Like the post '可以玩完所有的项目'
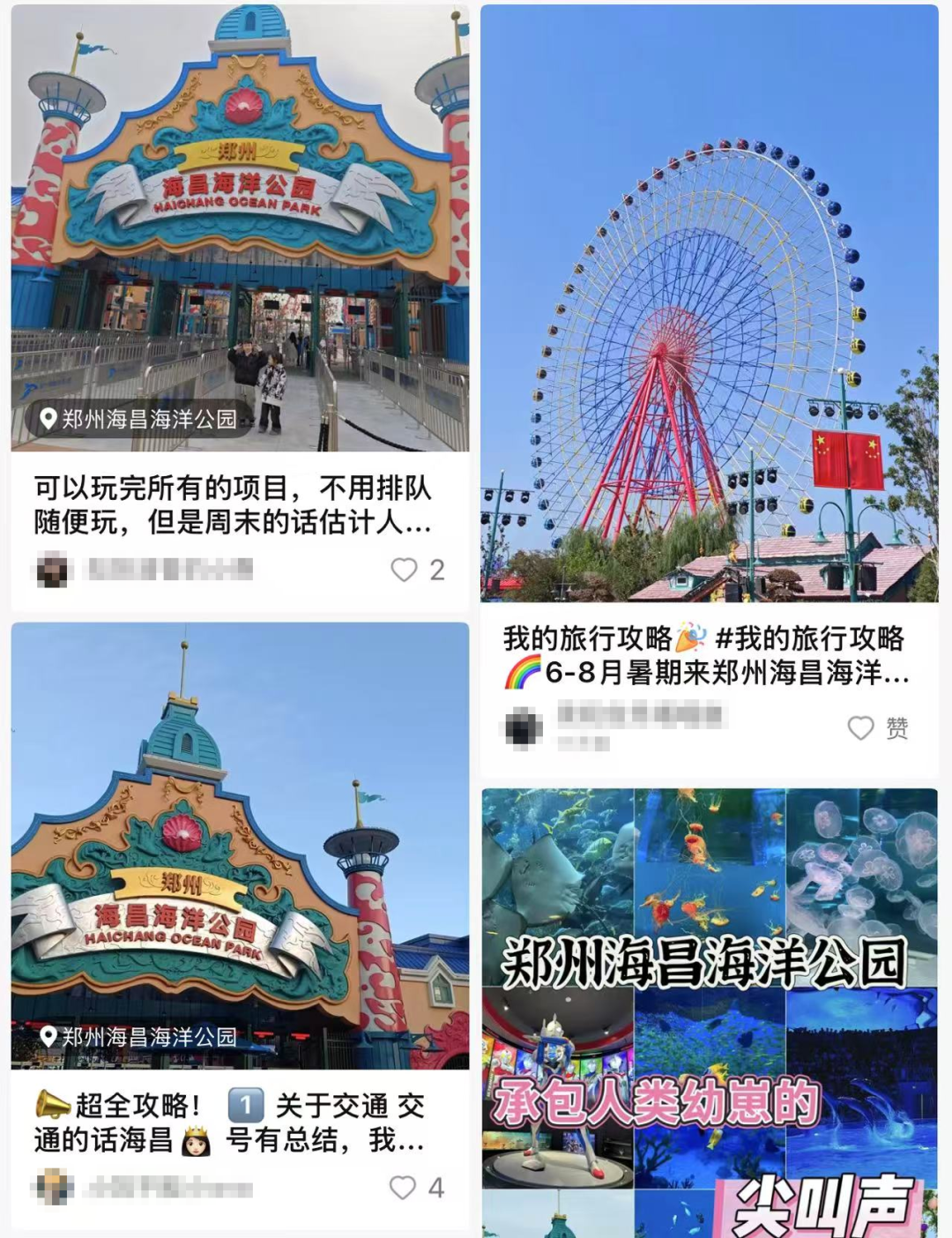This screenshot has height=1238, width=952. point(417,571)
